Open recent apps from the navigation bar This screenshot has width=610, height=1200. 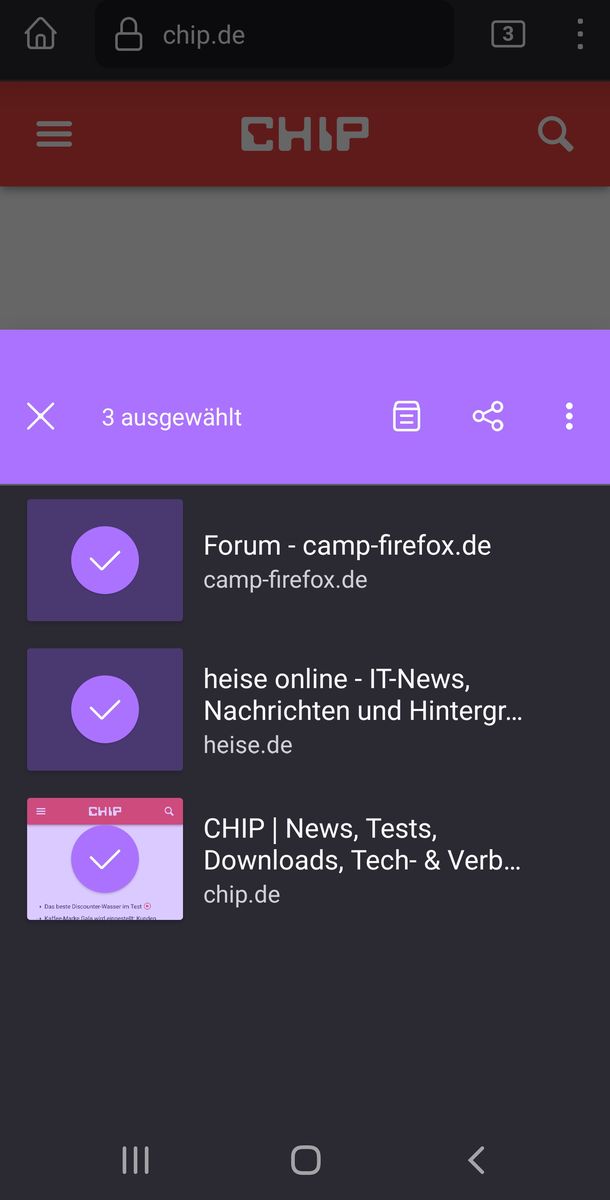tap(135, 1160)
